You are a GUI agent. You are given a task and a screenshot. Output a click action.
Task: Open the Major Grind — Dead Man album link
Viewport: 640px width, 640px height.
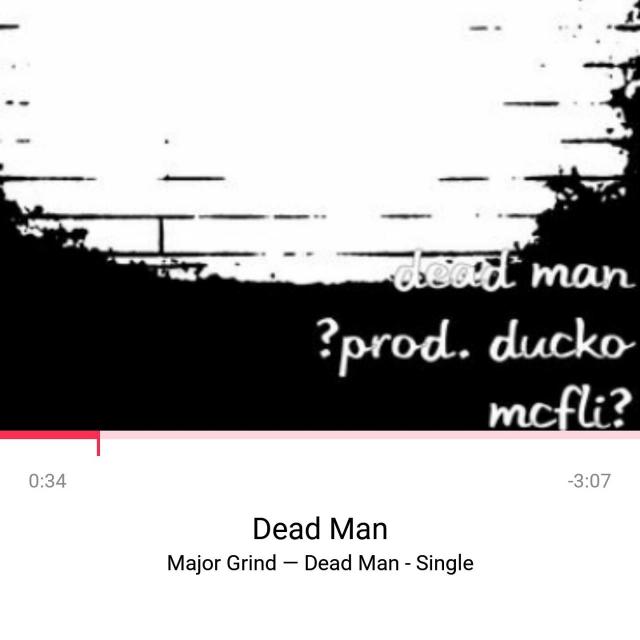tap(320, 563)
